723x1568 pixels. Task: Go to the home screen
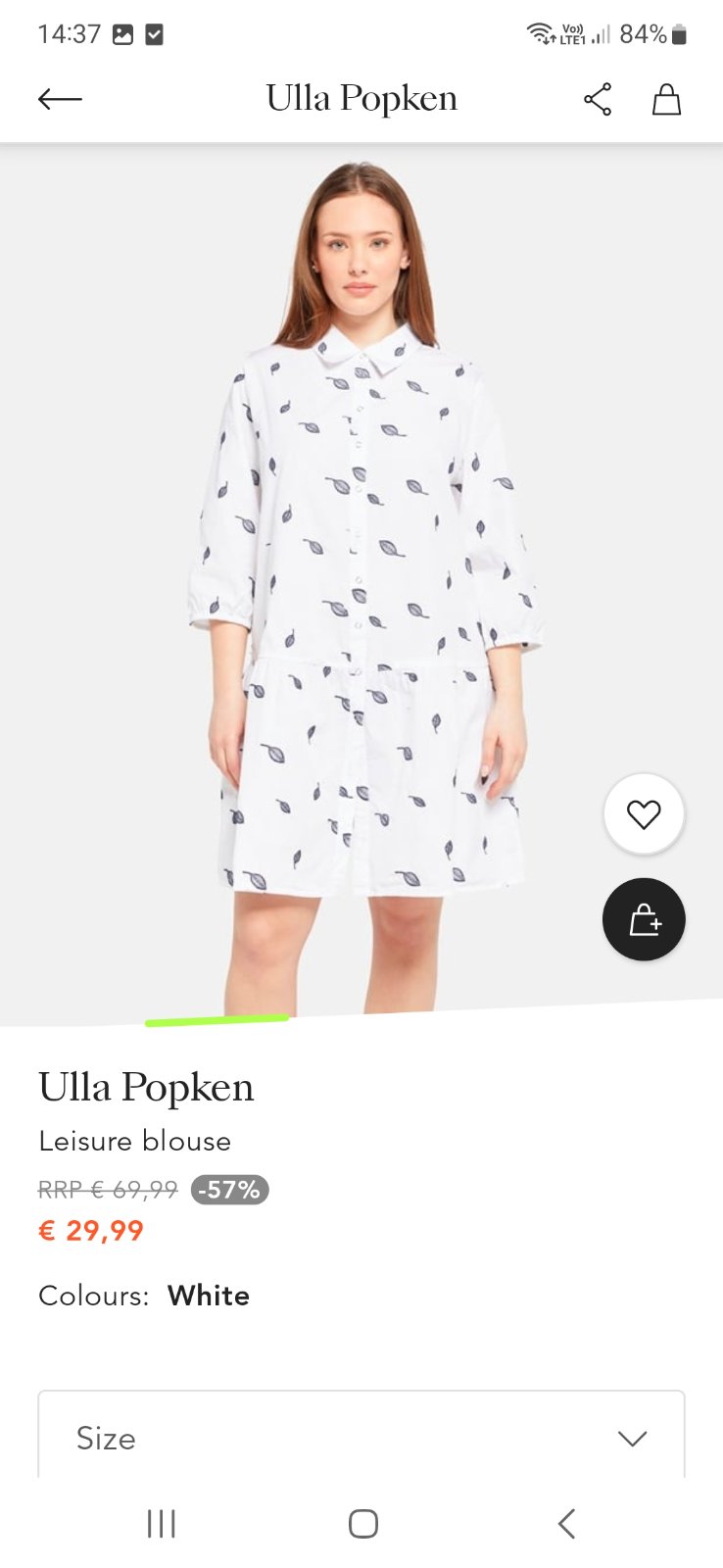pyautogui.click(x=362, y=1524)
